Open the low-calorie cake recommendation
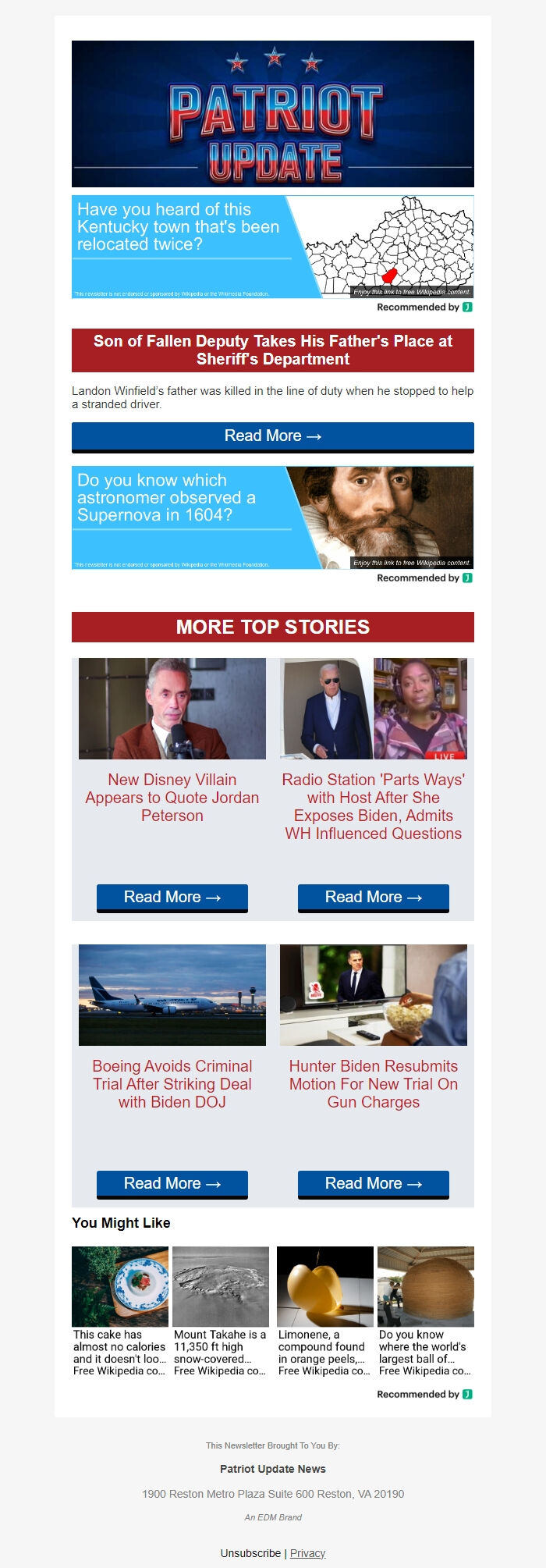 120,1311
